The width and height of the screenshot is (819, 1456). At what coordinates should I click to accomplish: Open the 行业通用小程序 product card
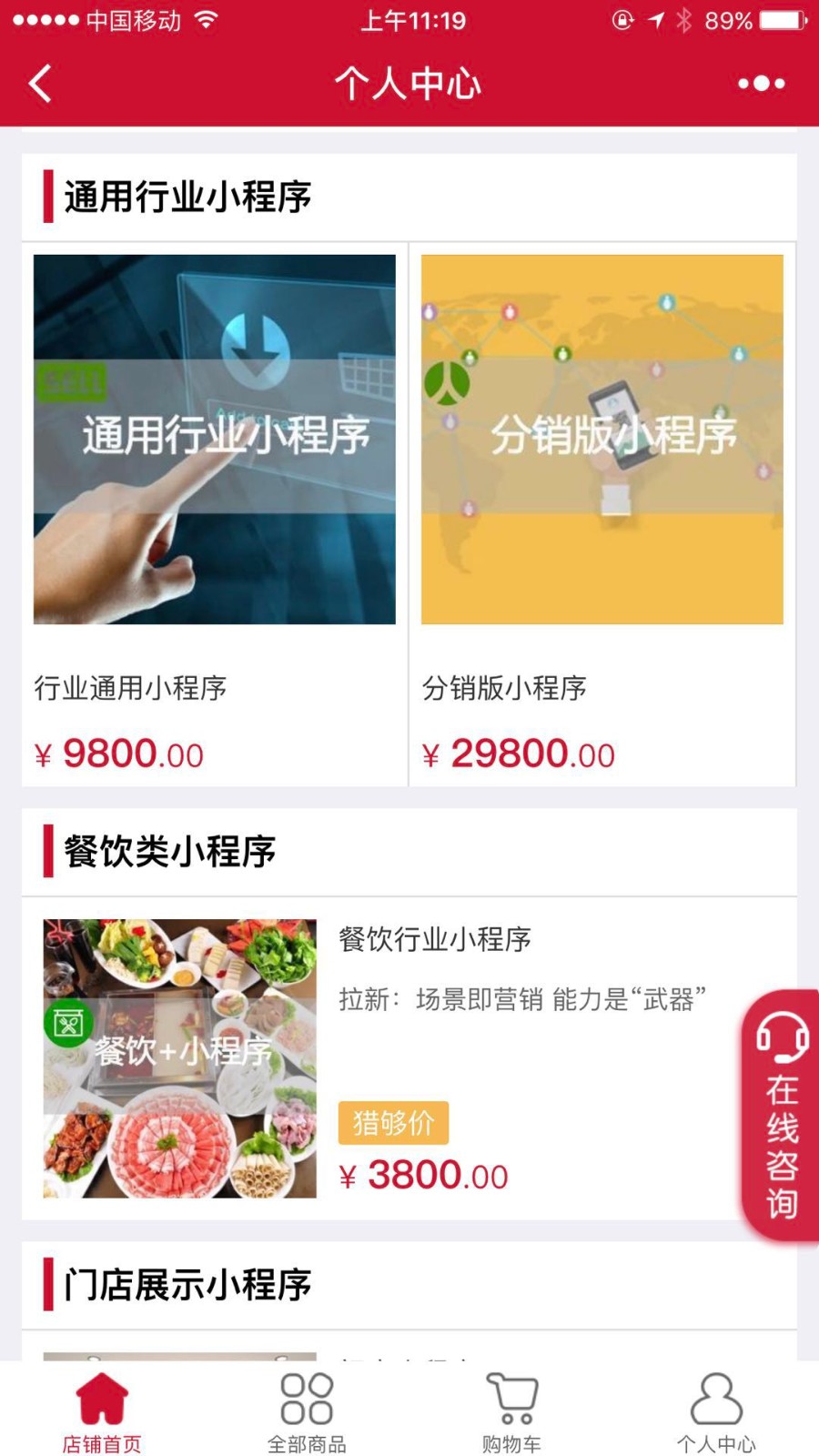(215, 514)
